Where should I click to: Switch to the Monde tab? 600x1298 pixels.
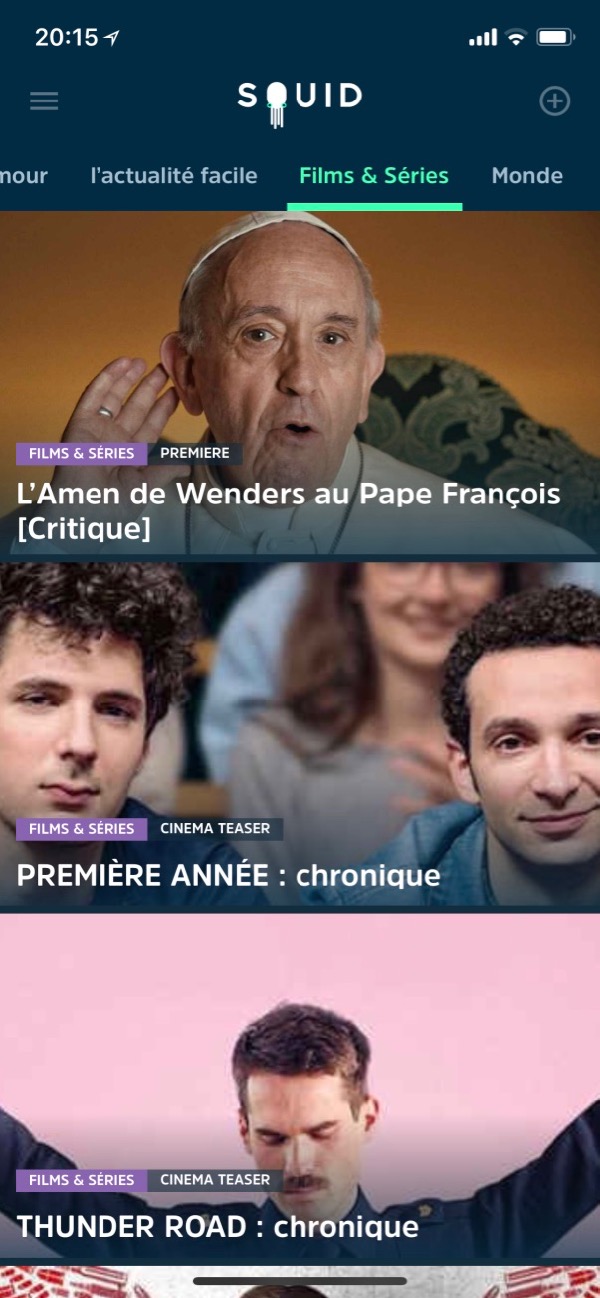pyautogui.click(x=527, y=176)
